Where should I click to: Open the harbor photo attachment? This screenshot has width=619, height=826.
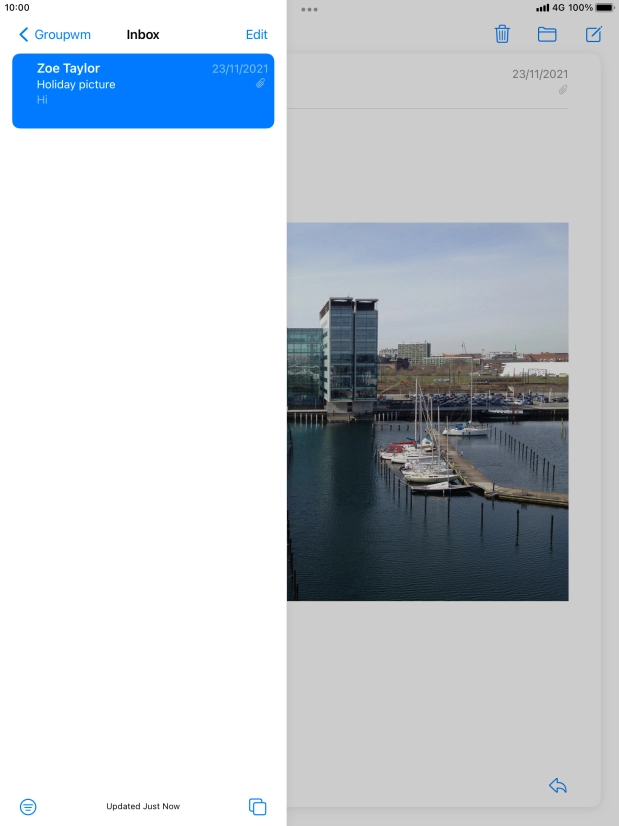click(x=428, y=411)
